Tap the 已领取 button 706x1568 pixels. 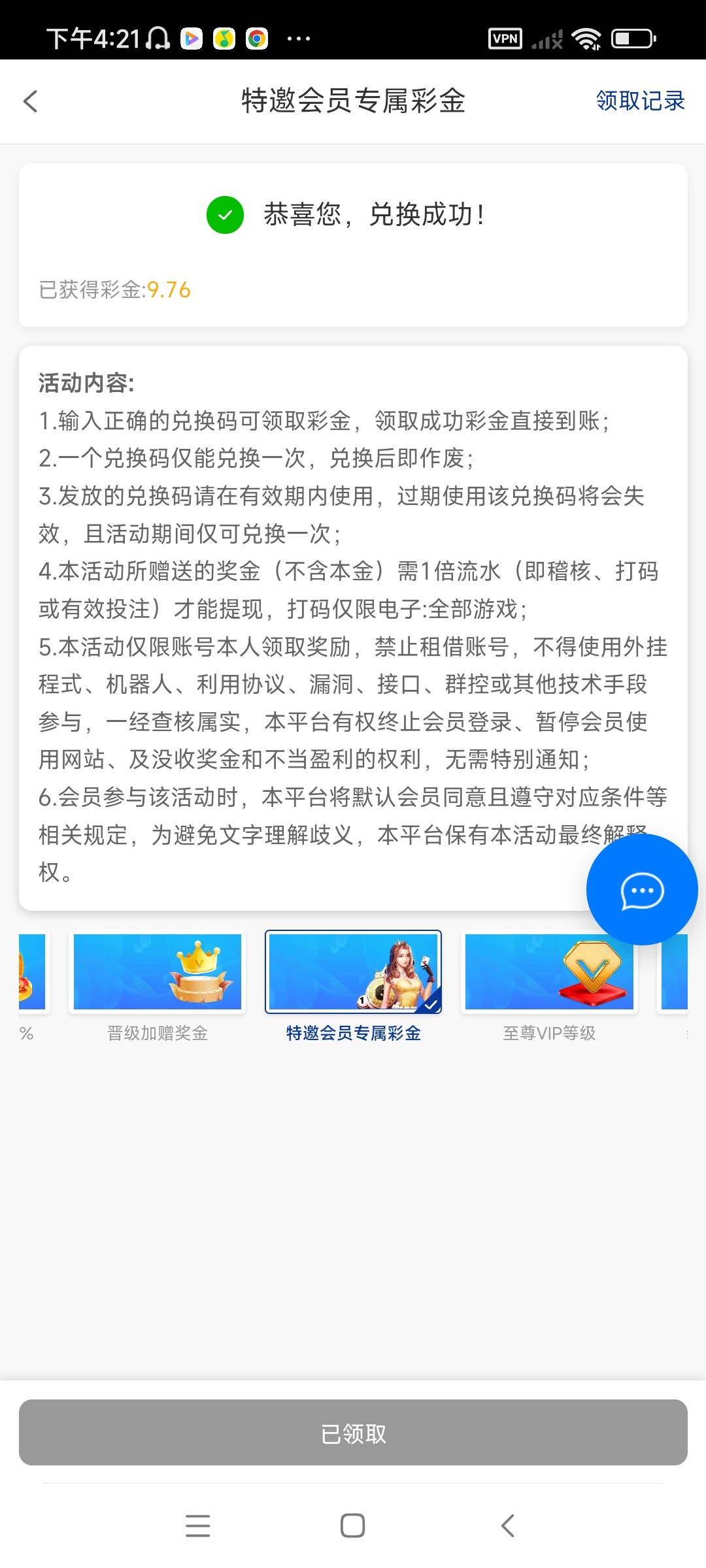tap(353, 1433)
